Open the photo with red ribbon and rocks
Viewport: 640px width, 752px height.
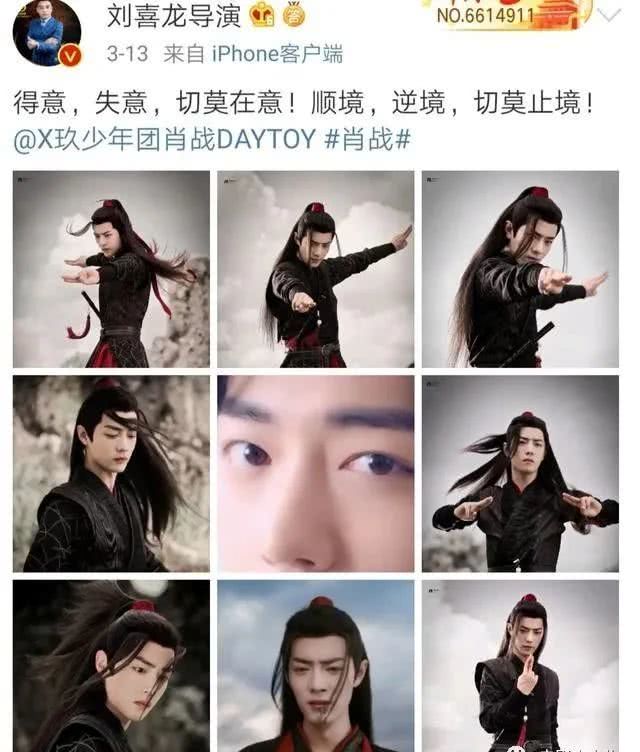pos(111,269)
